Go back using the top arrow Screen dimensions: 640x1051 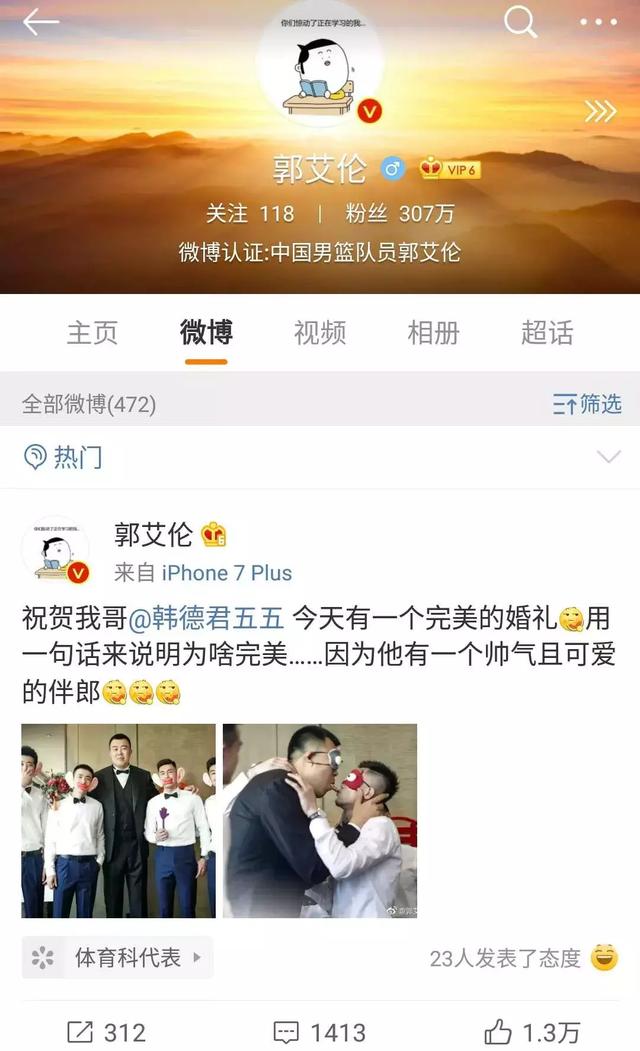coord(42,22)
